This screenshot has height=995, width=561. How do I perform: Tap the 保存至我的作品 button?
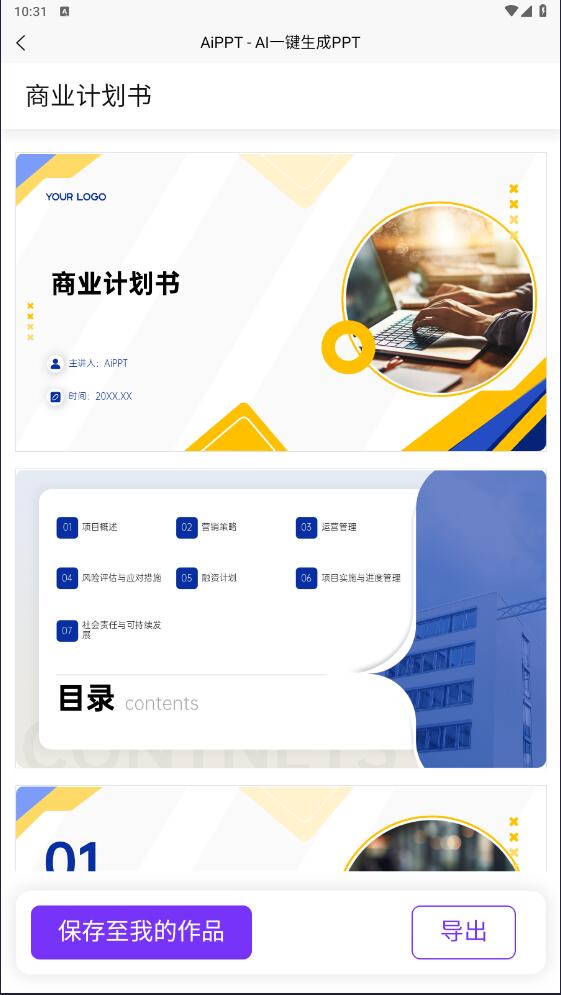(142, 932)
